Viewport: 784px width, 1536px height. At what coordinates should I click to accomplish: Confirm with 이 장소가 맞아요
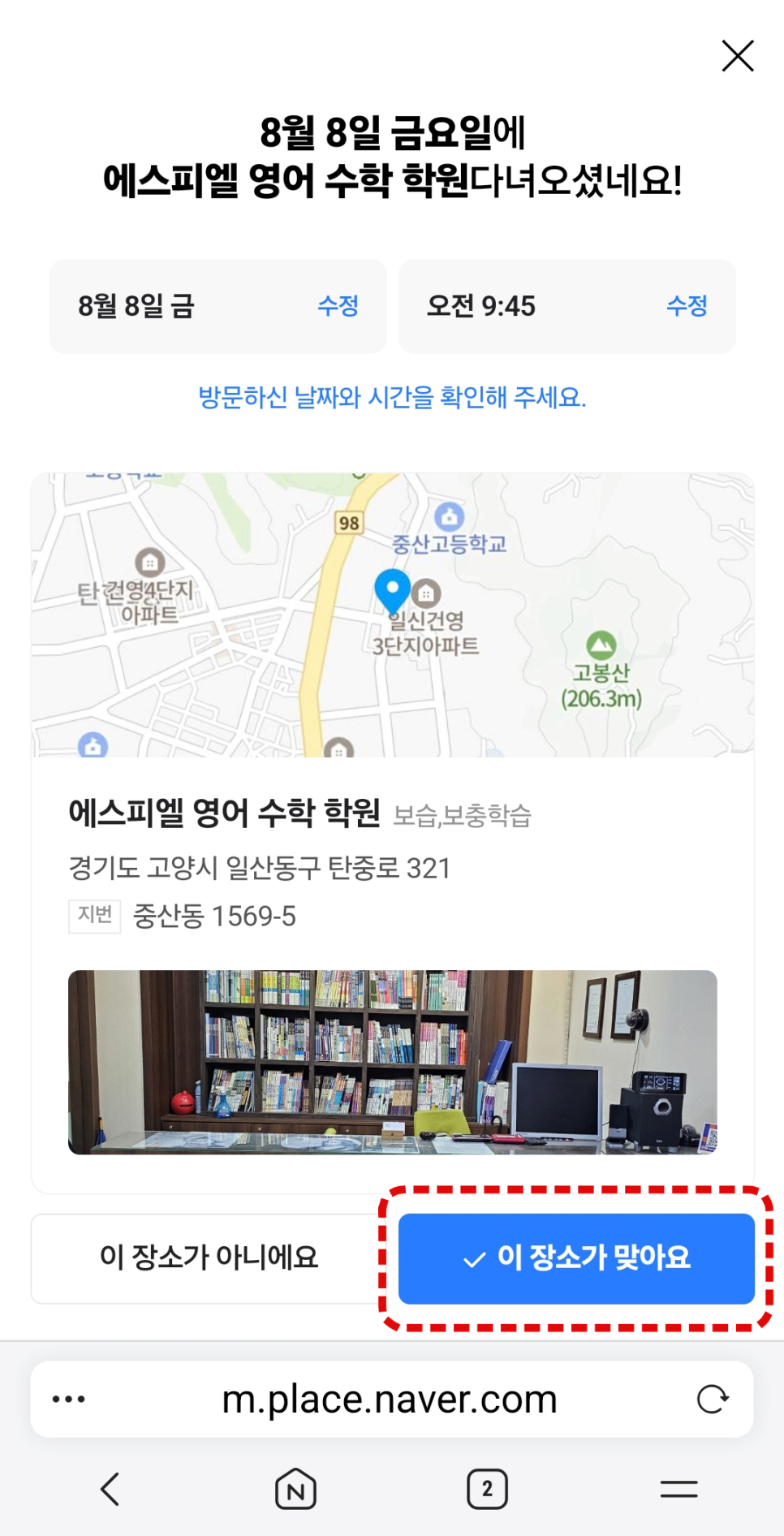tap(576, 1258)
